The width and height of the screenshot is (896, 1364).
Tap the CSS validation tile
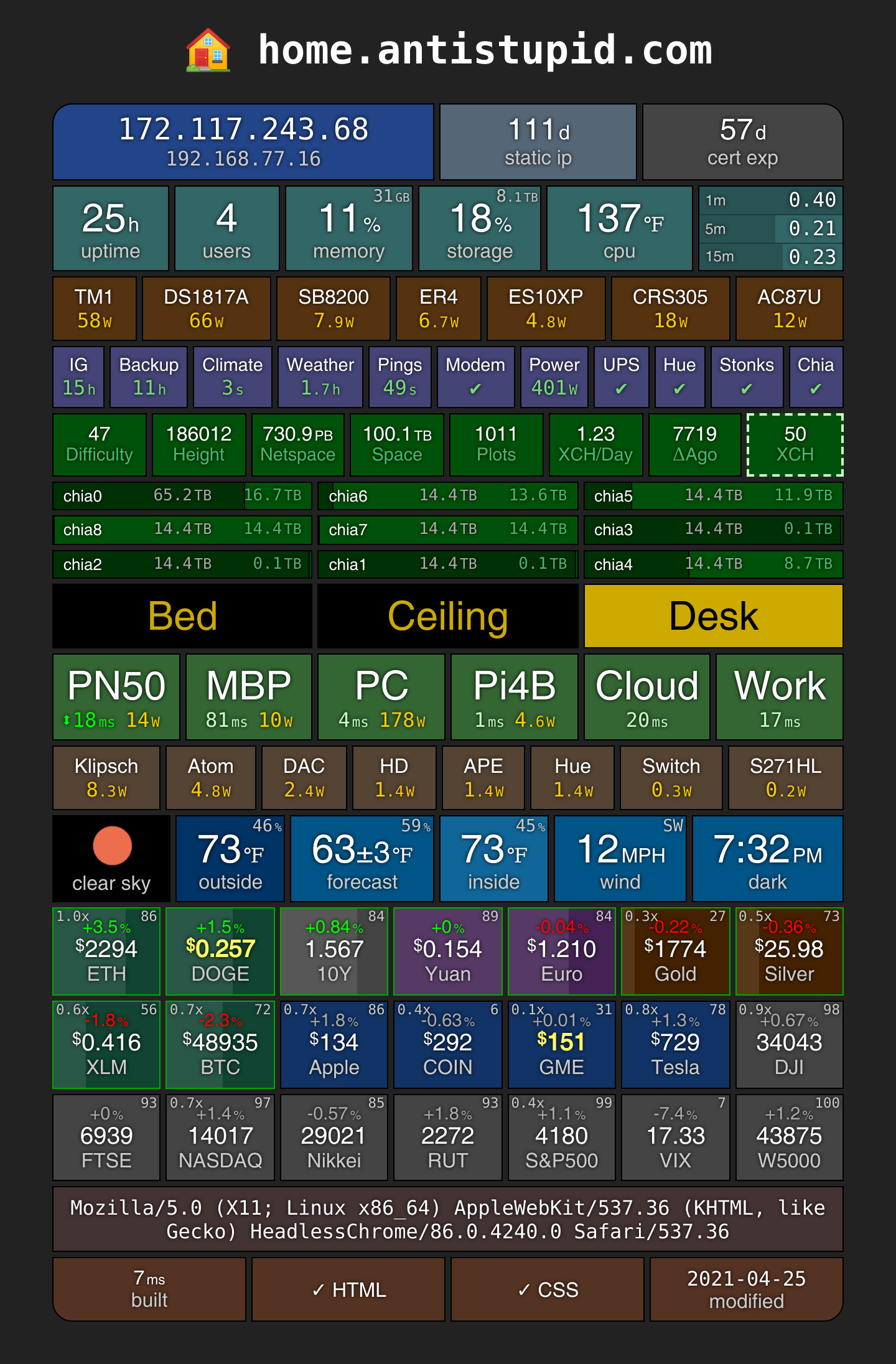pyautogui.click(x=548, y=1289)
